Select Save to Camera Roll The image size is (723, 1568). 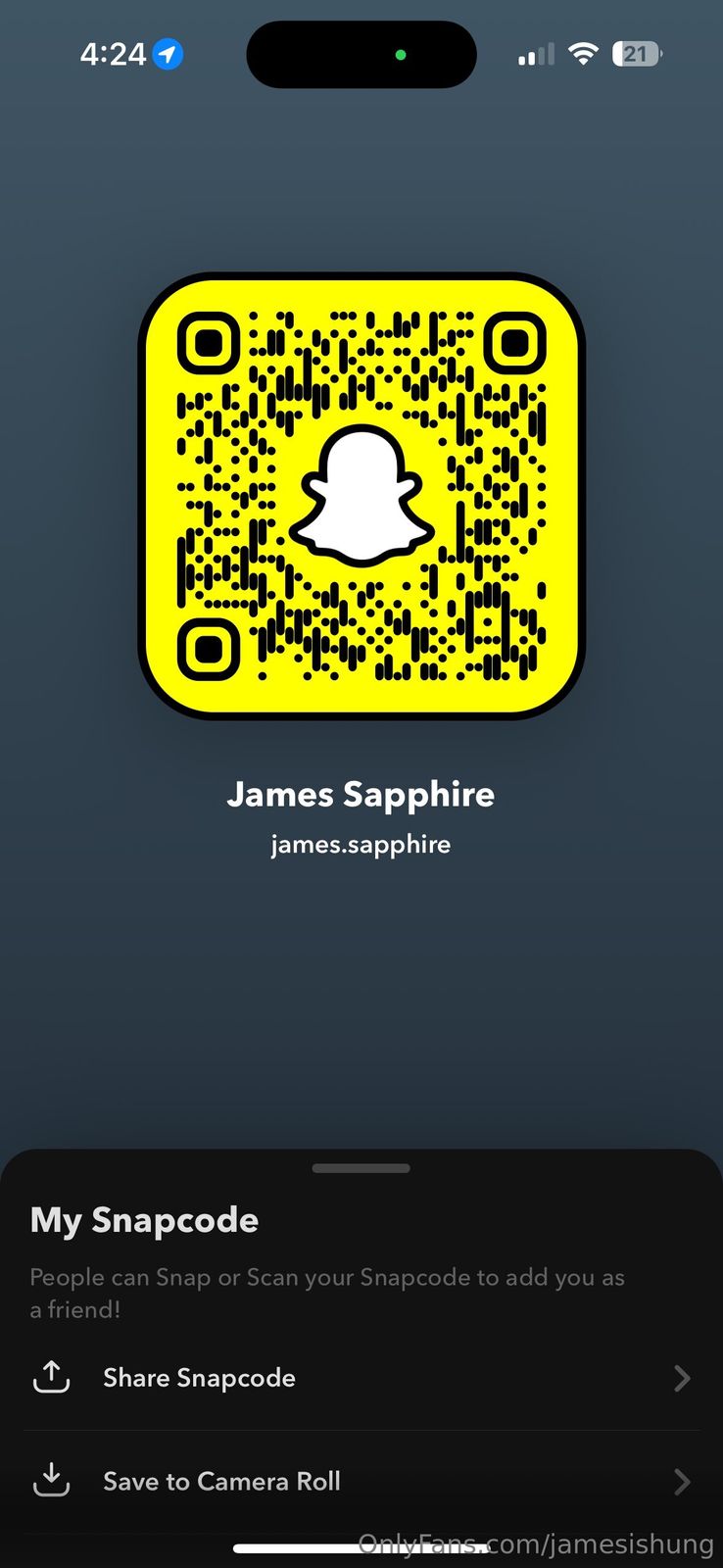(x=221, y=1481)
